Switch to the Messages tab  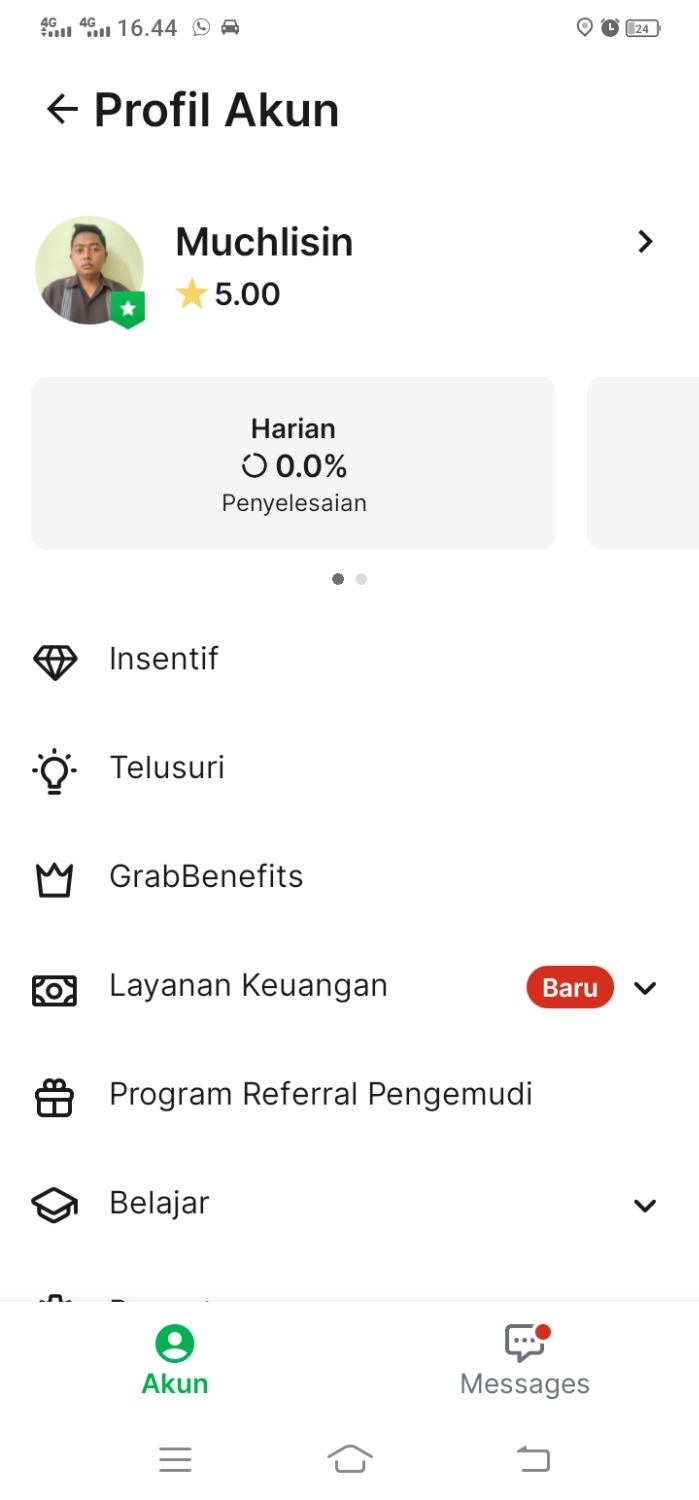point(524,1360)
